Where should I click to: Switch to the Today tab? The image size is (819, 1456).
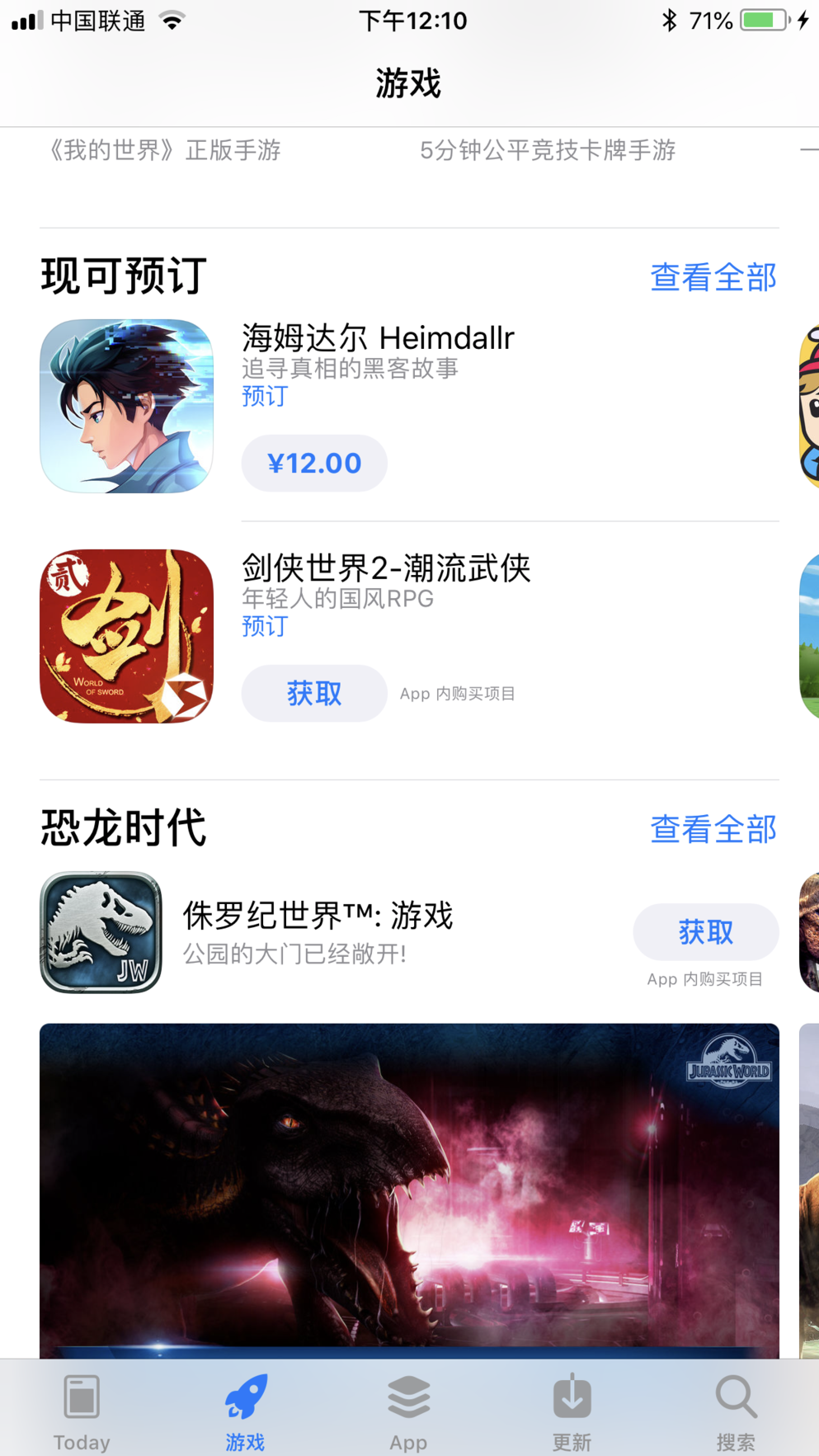click(81, 1411)
